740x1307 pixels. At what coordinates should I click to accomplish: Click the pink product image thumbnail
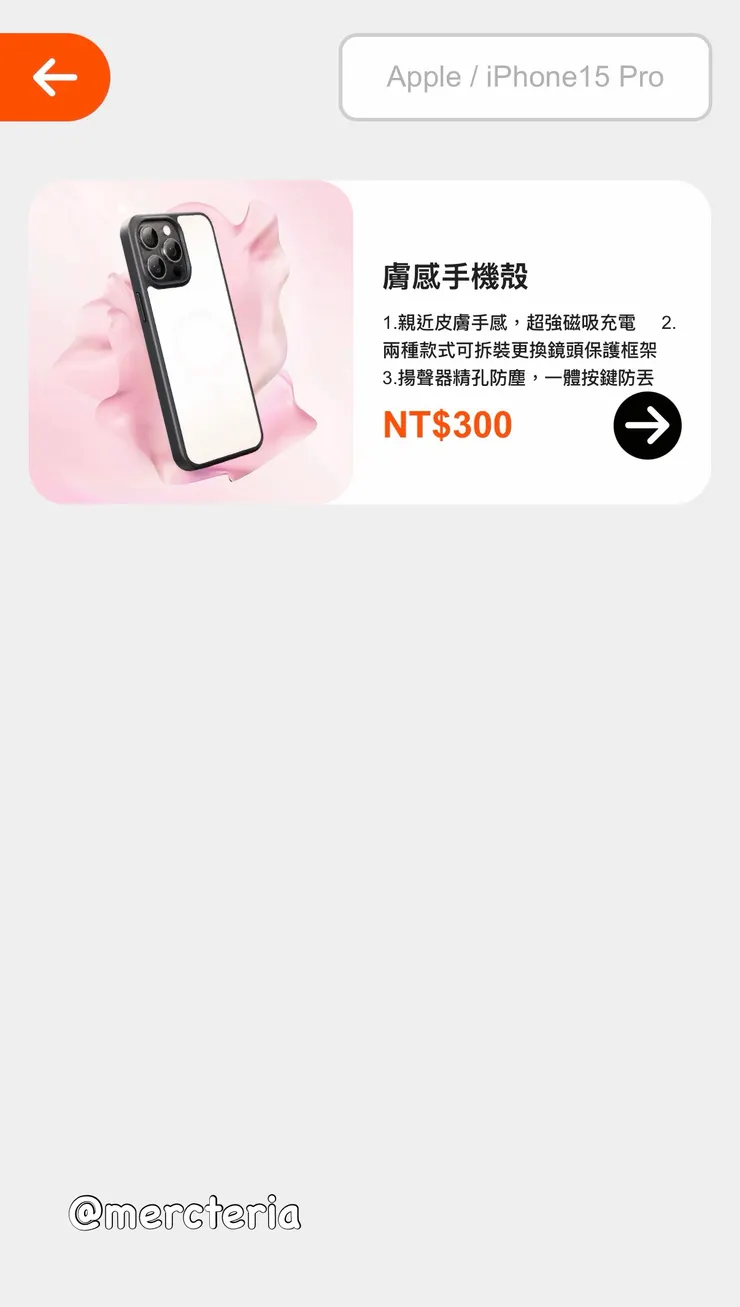coord(192,340)
